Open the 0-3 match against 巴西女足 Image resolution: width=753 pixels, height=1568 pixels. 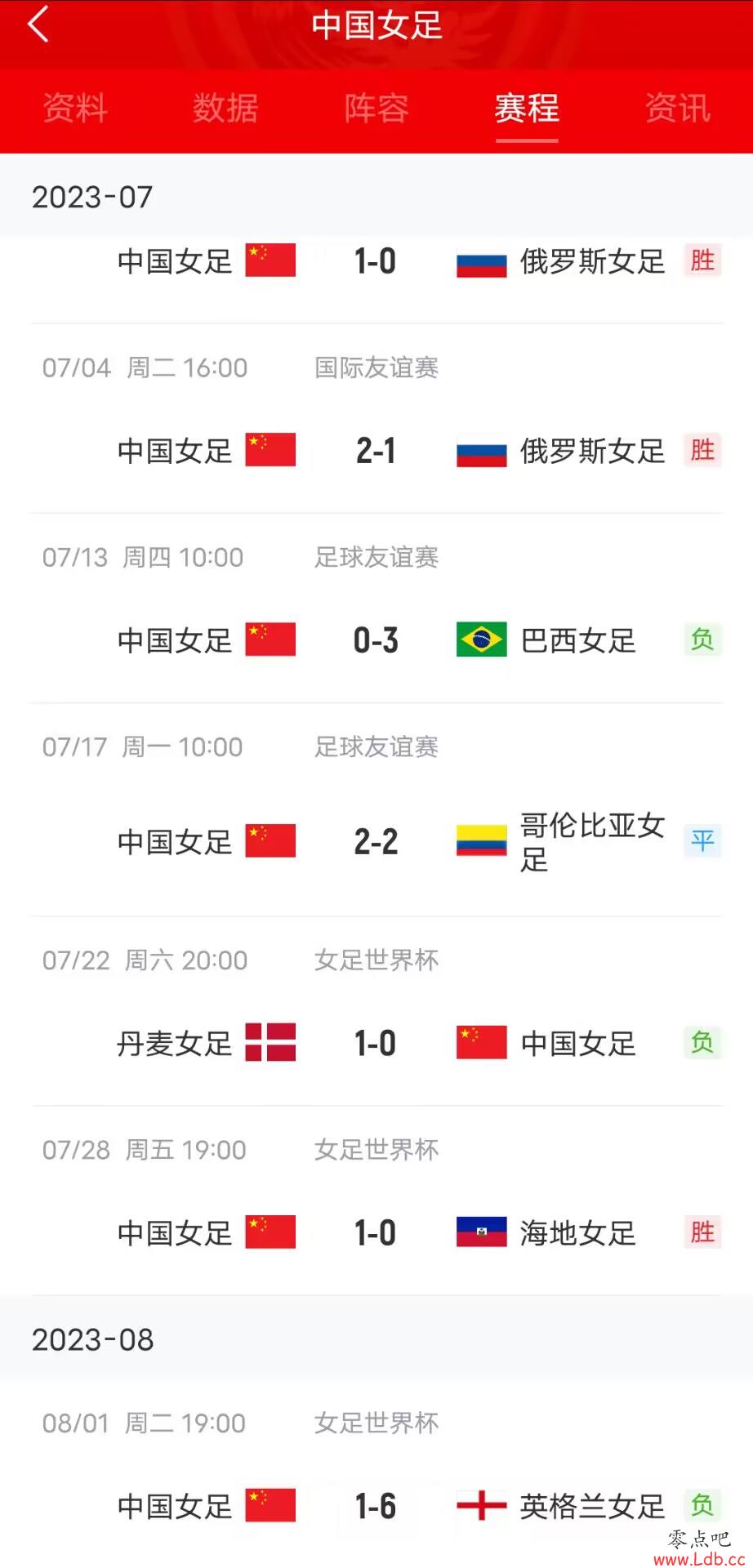coord(376,640)
